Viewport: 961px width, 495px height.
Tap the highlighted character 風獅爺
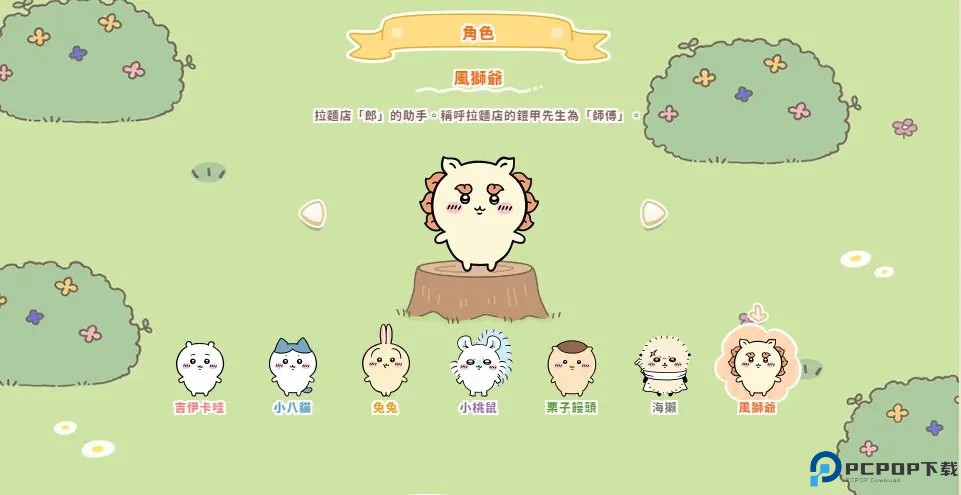point(756,368)
